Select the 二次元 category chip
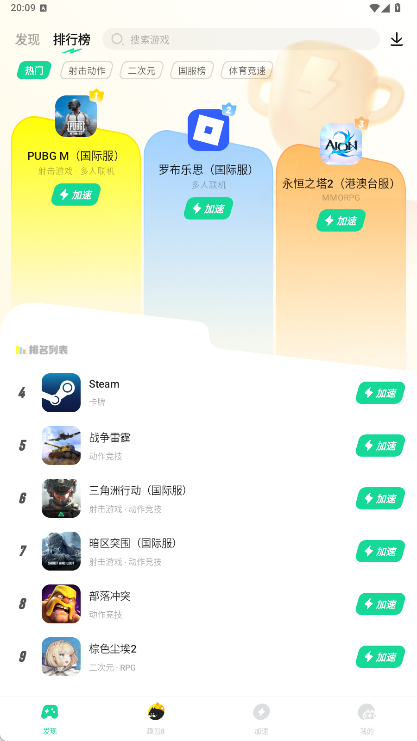 [x=141, y=70]
